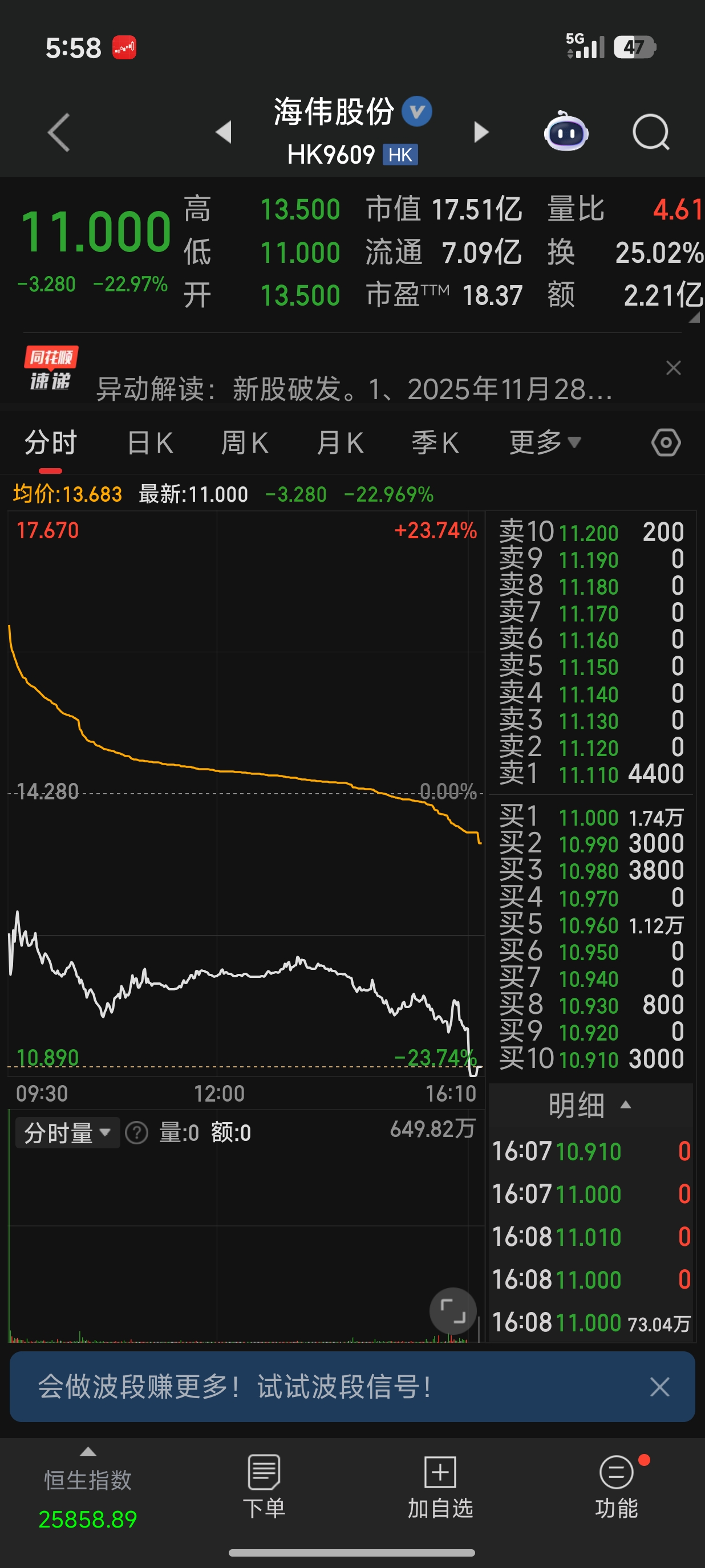
Task: Switch to the next stock
Action: coord(481,132)
